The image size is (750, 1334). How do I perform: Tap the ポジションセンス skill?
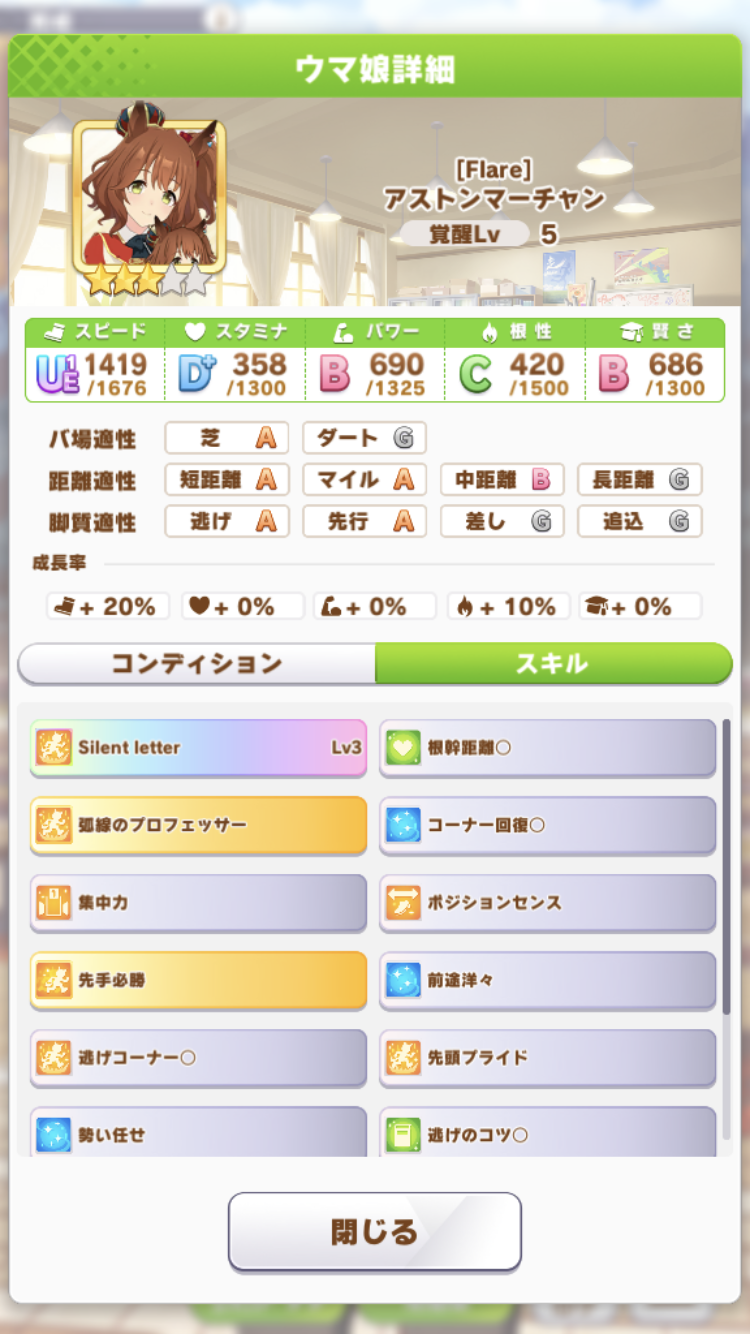click(x=548, y=903)
